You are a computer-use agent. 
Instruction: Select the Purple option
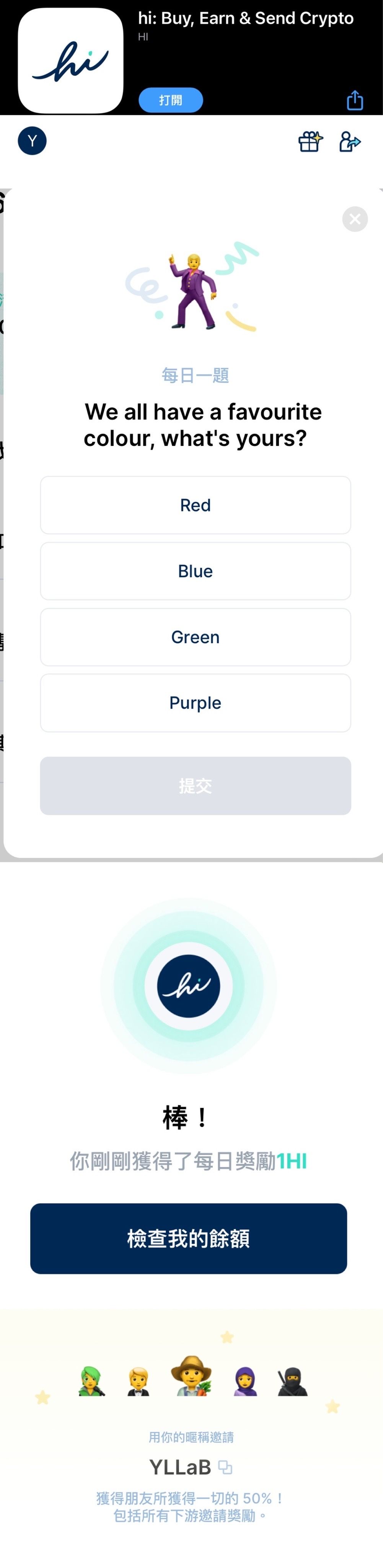point(195,702)
